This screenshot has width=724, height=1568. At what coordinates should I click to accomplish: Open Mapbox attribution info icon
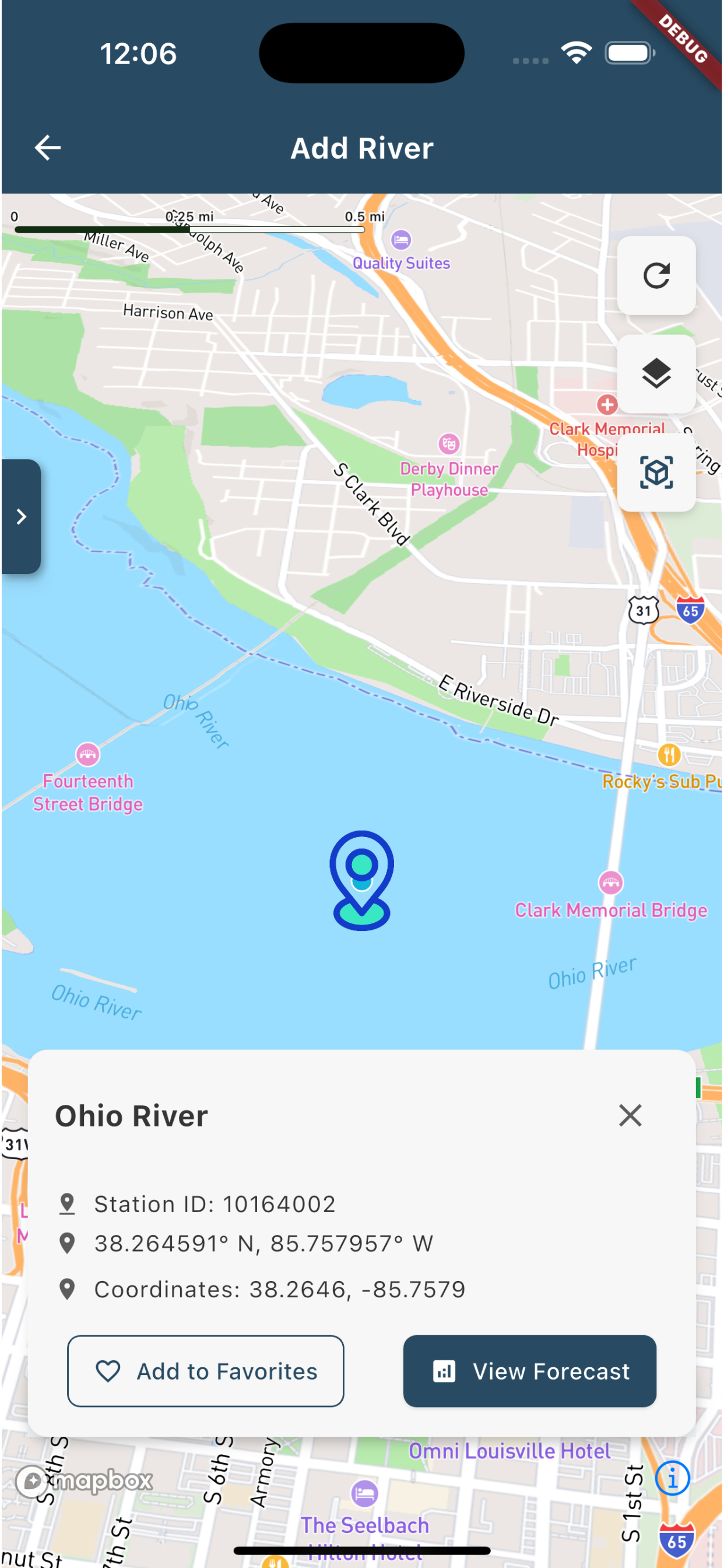[672, 1478]
